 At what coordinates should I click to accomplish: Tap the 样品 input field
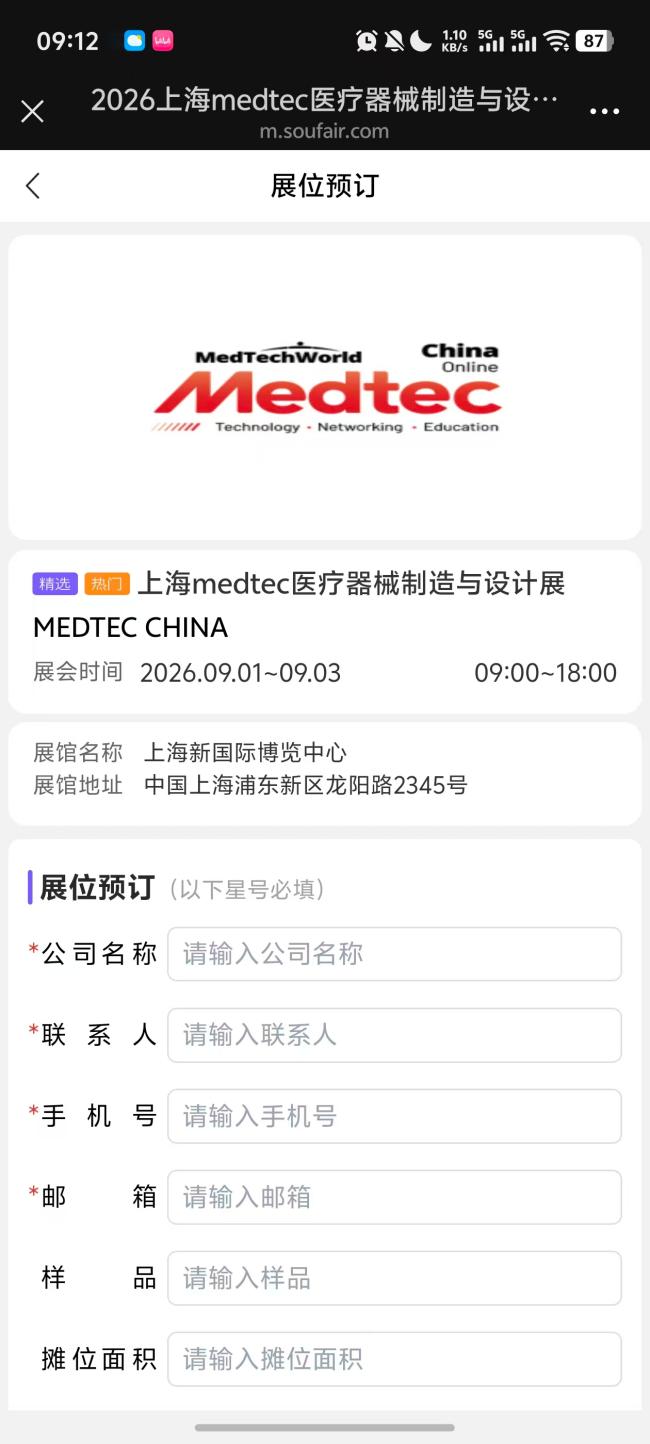pyautogui.click(x=394, y=1278)
